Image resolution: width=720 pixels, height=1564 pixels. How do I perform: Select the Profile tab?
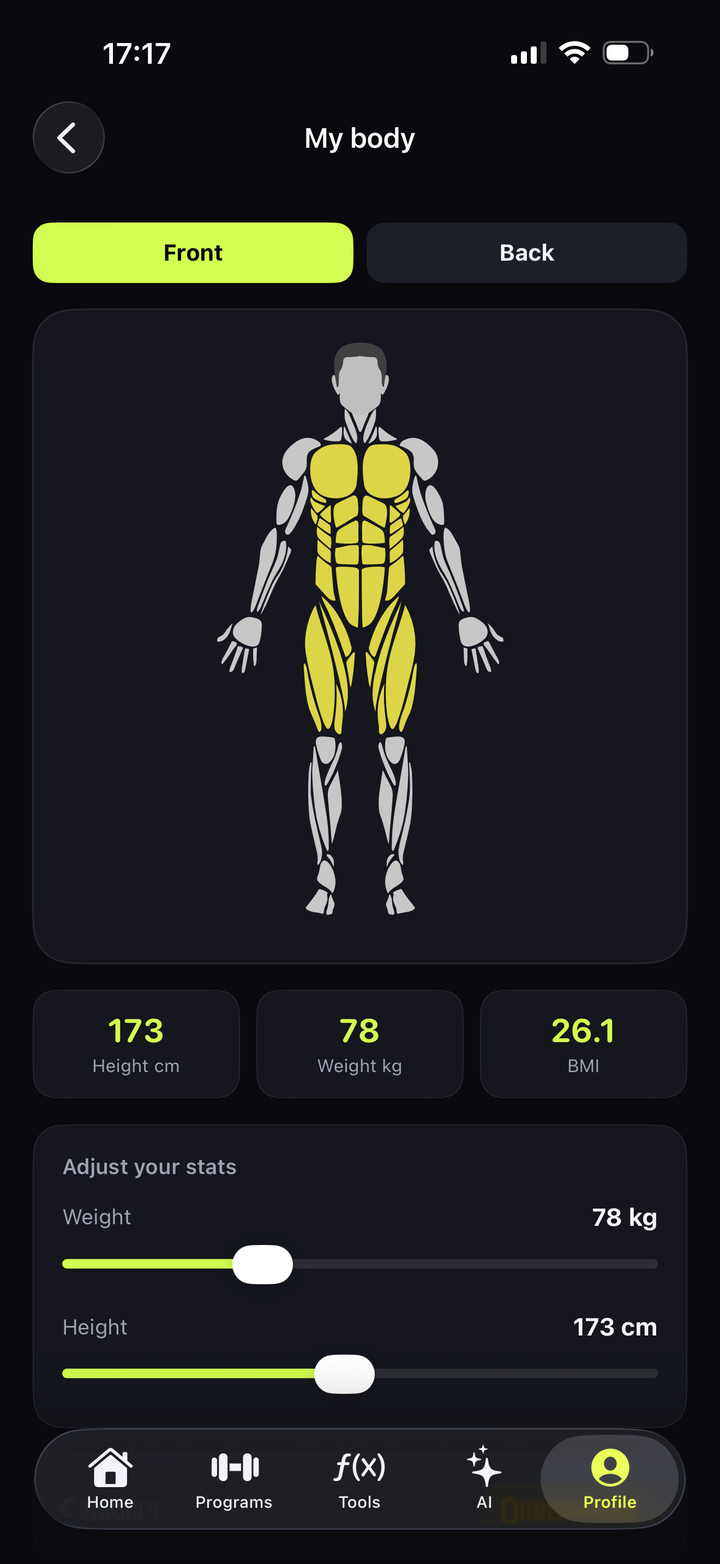pos(610,1480)
